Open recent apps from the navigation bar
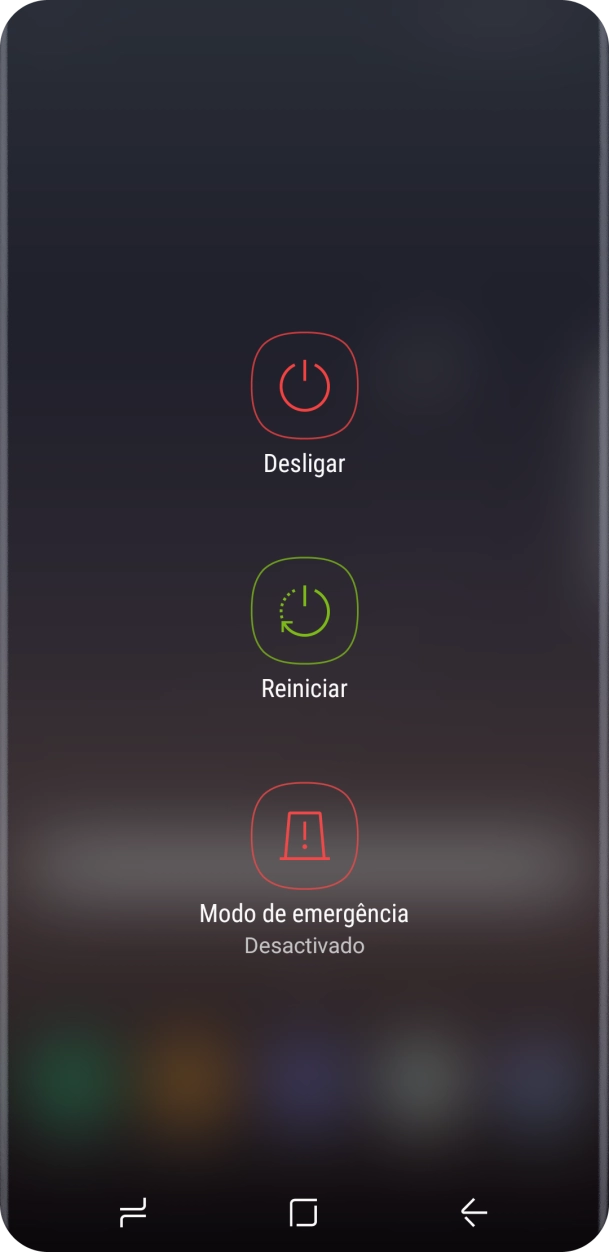Viewport: 609px width, 1252px height. click(132, 1213)
